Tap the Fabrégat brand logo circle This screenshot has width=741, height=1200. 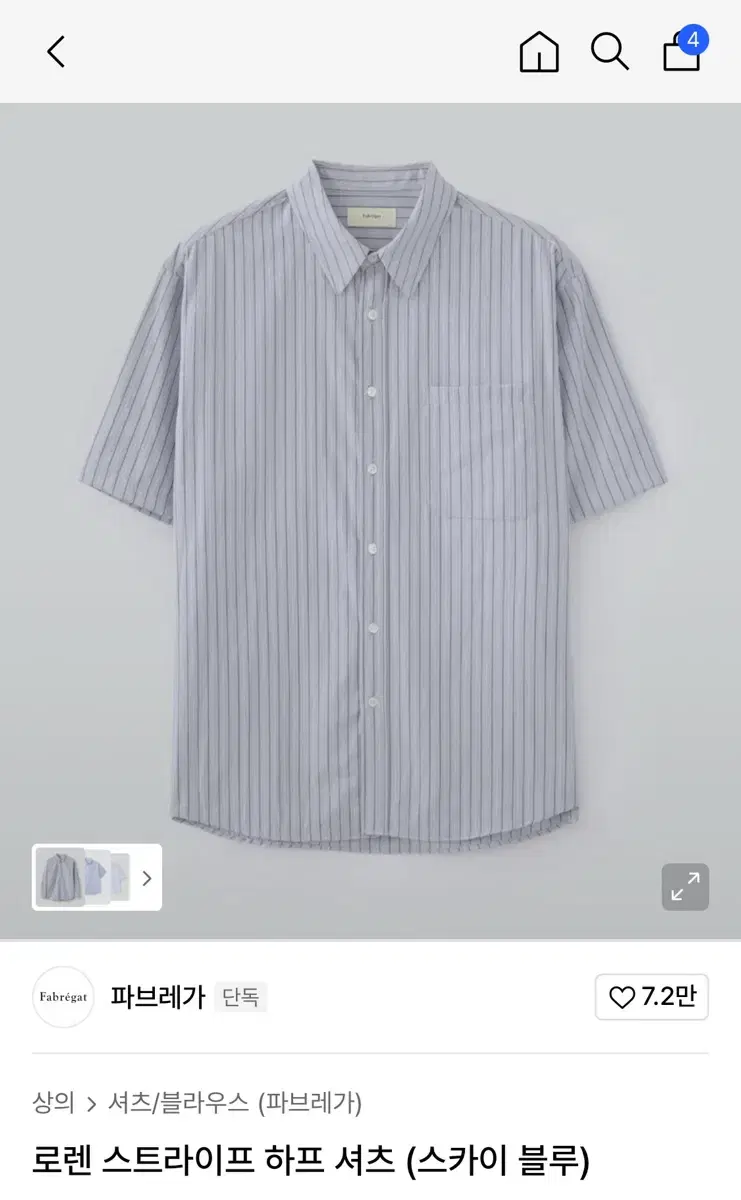pos(63,997)
